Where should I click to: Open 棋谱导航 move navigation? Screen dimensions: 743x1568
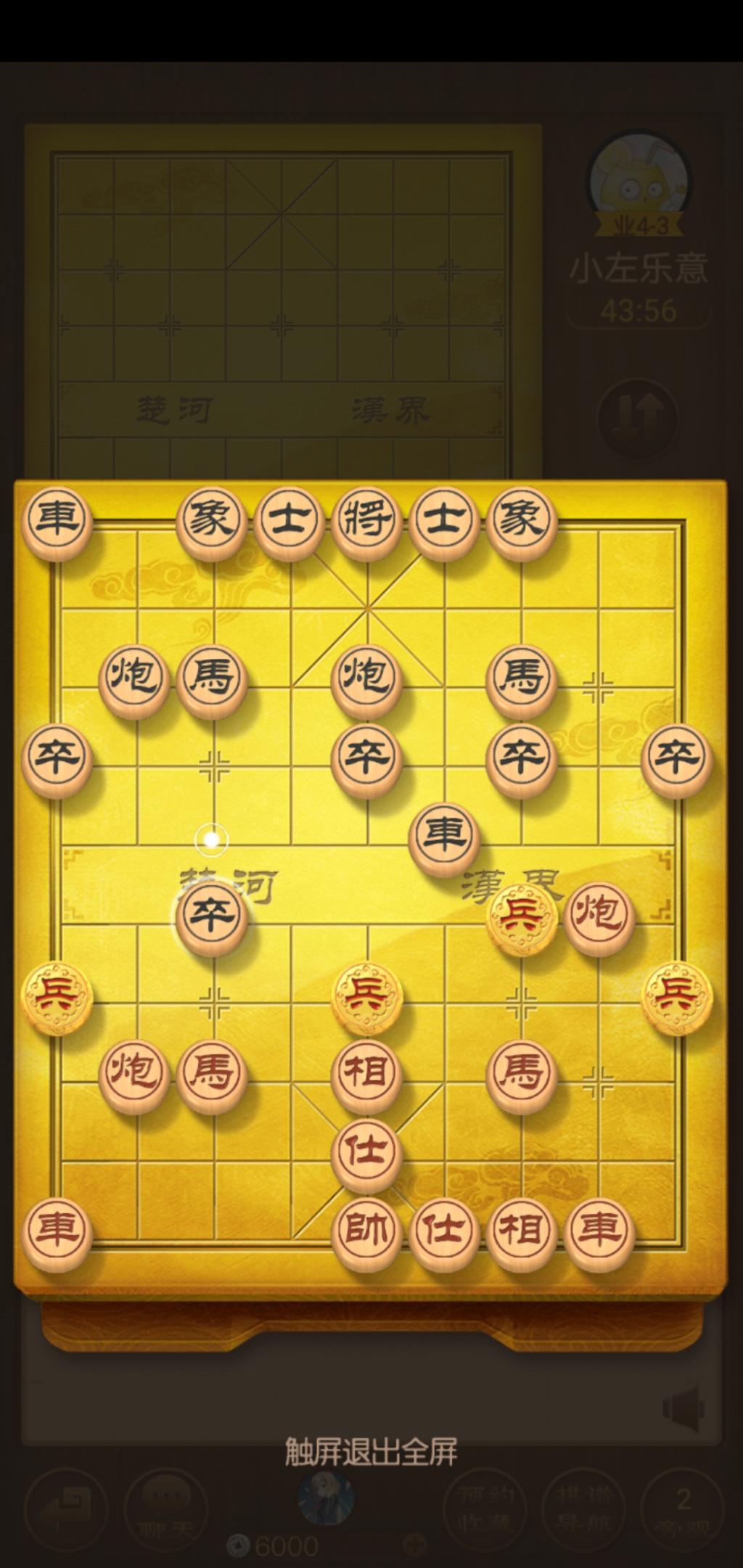[584, 1510]
